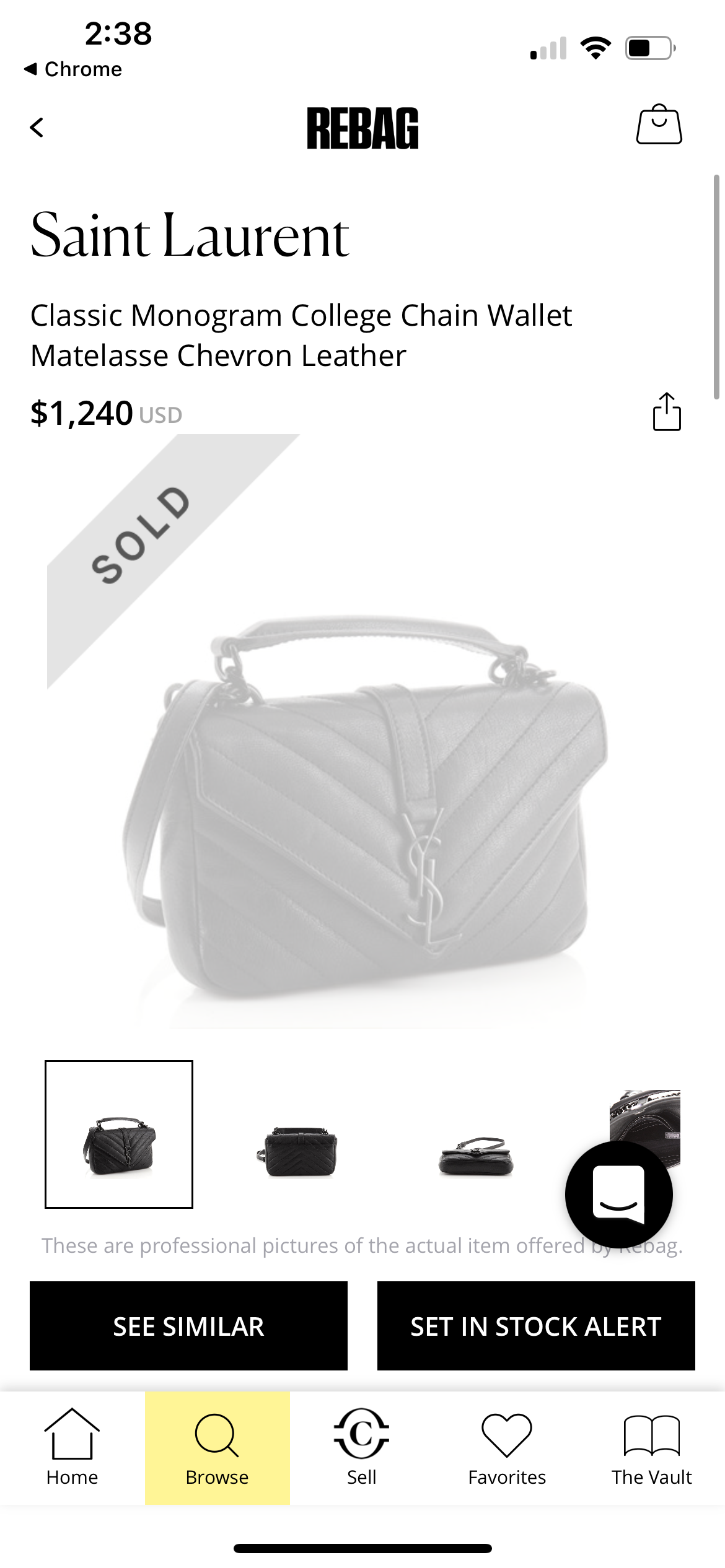Tap the REBAG logo
The width and height of the screenshot is (725, 1568).
(x=362, y=127)
